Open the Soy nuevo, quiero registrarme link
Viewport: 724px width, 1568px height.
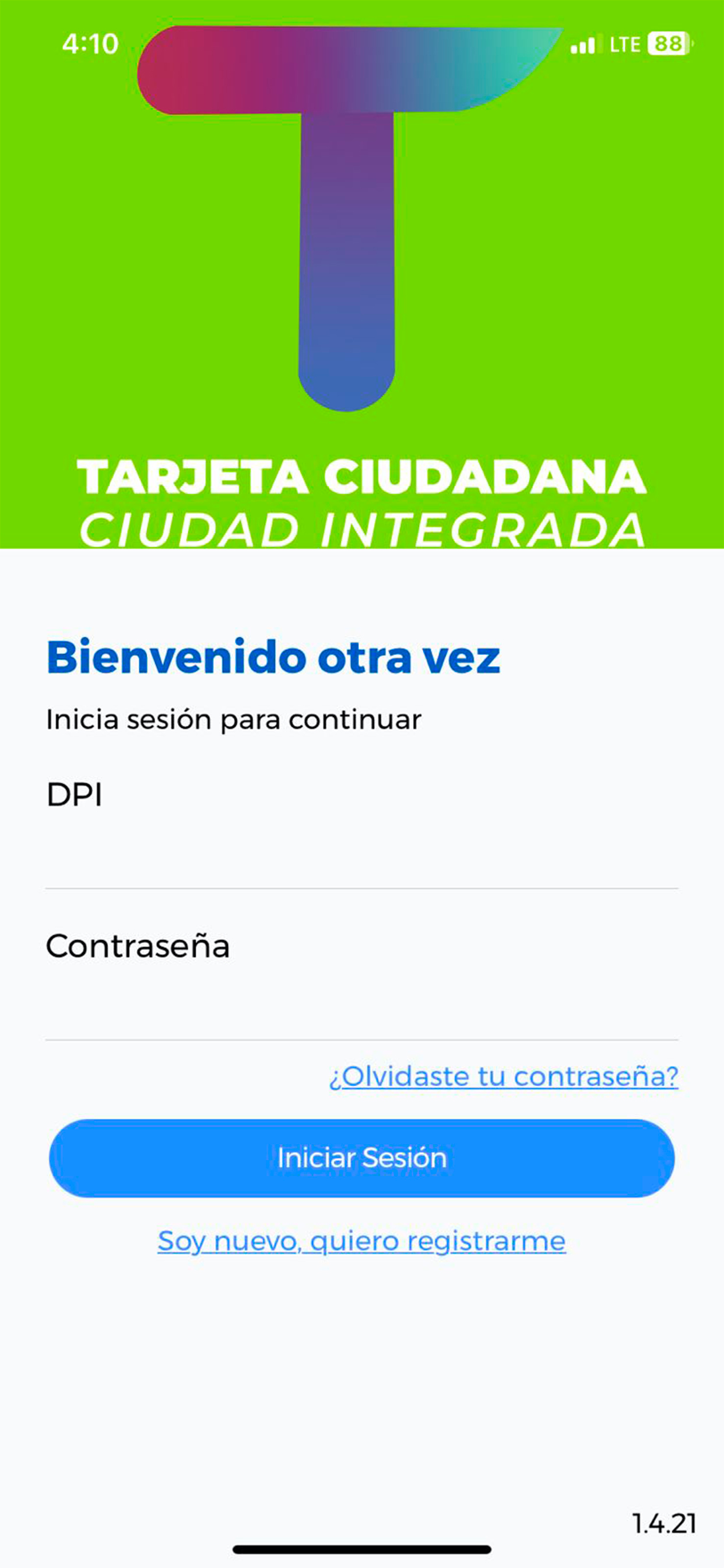[361, 1241]
